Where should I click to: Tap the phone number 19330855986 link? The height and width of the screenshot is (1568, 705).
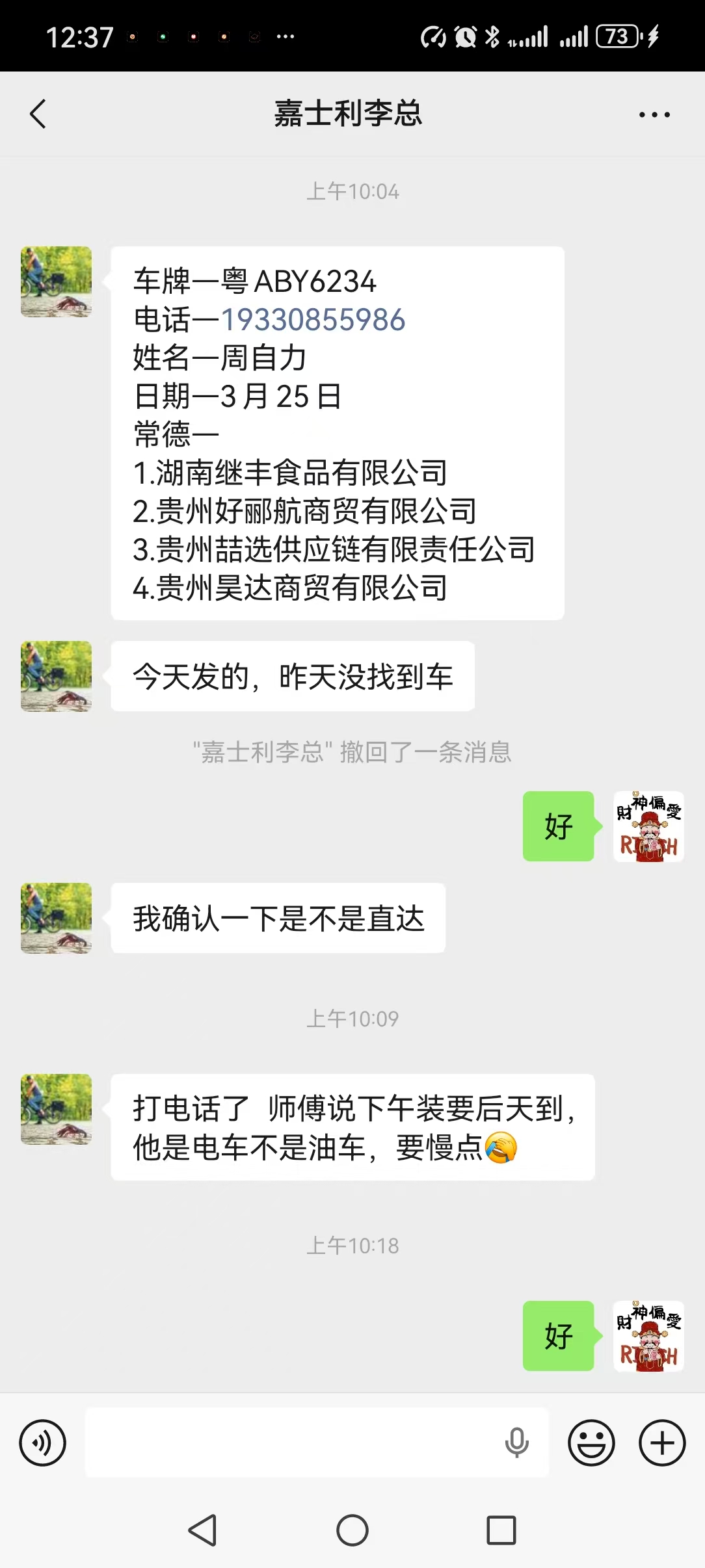[x=313, y=320]
